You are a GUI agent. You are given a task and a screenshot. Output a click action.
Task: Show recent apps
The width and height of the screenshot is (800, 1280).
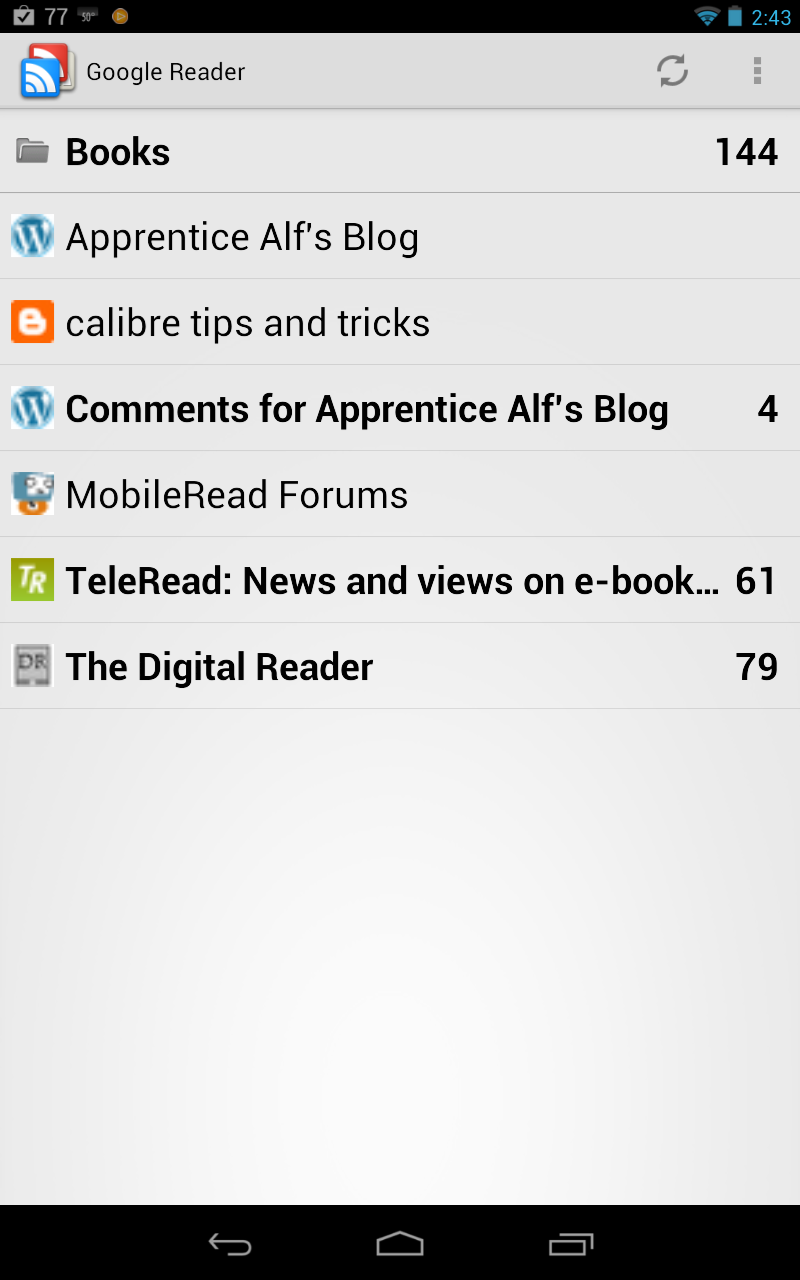pos(571,1244)
